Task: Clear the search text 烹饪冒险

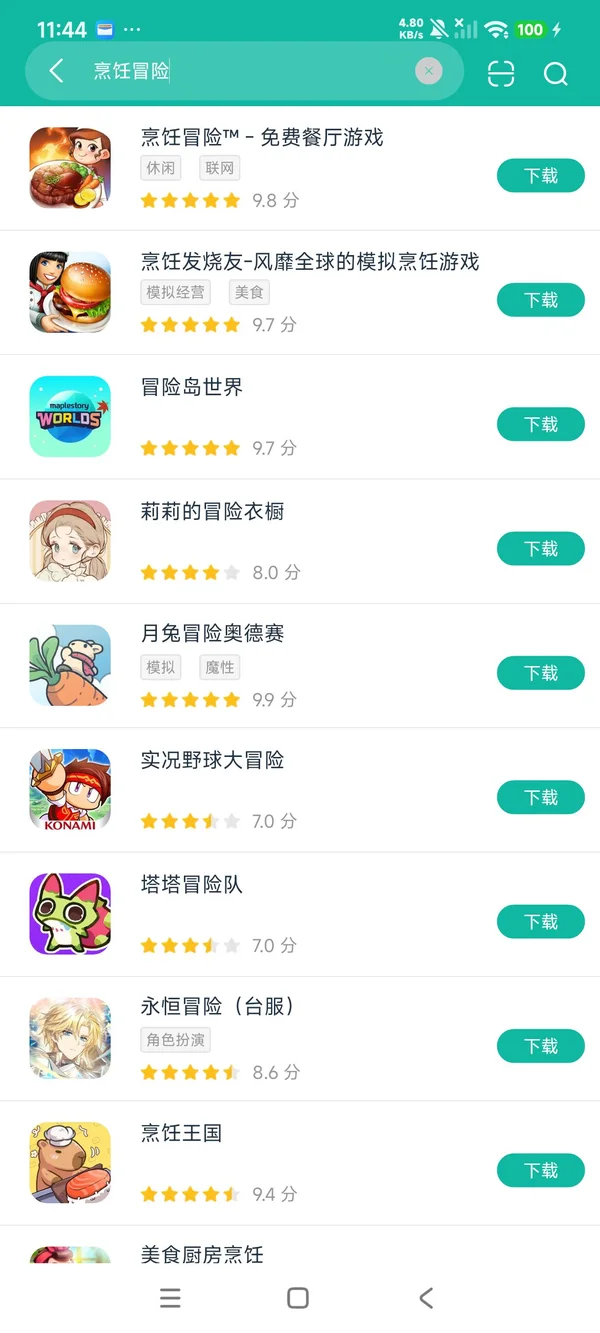Action: (x=428, y=71)
